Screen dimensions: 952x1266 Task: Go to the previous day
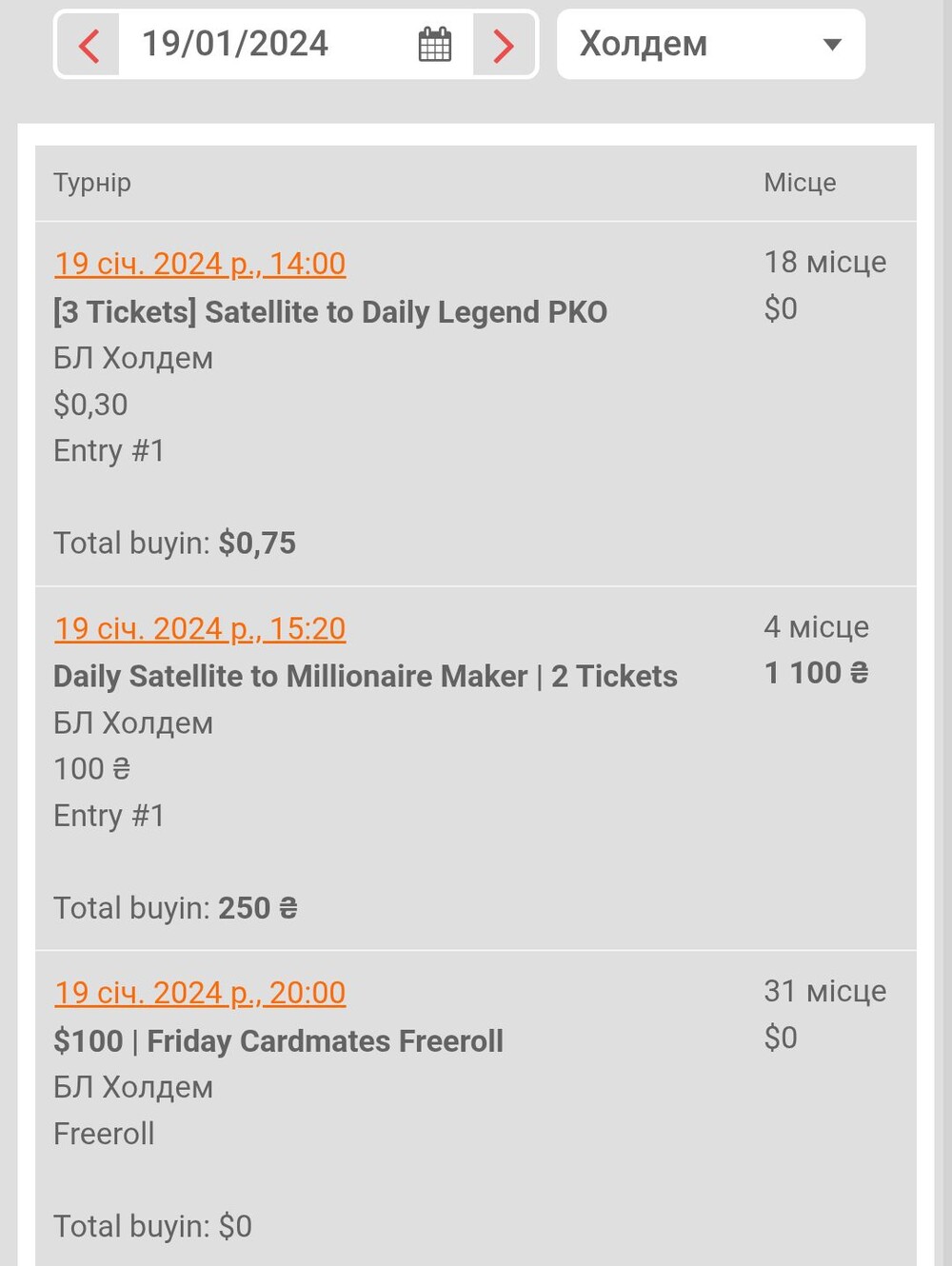[x=89, y=45]
